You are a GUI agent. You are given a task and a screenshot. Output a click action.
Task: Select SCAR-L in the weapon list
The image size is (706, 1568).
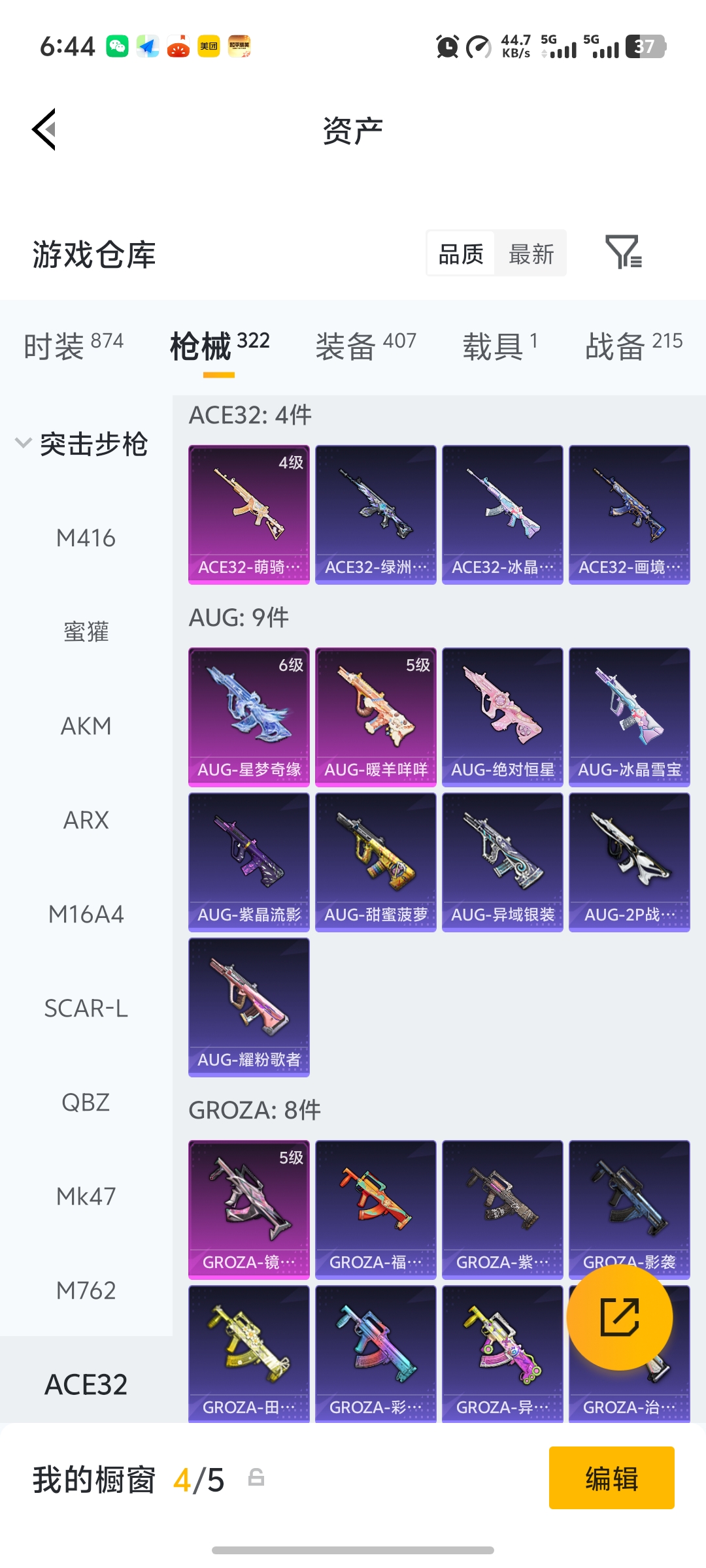click(x=86, y=1009)
